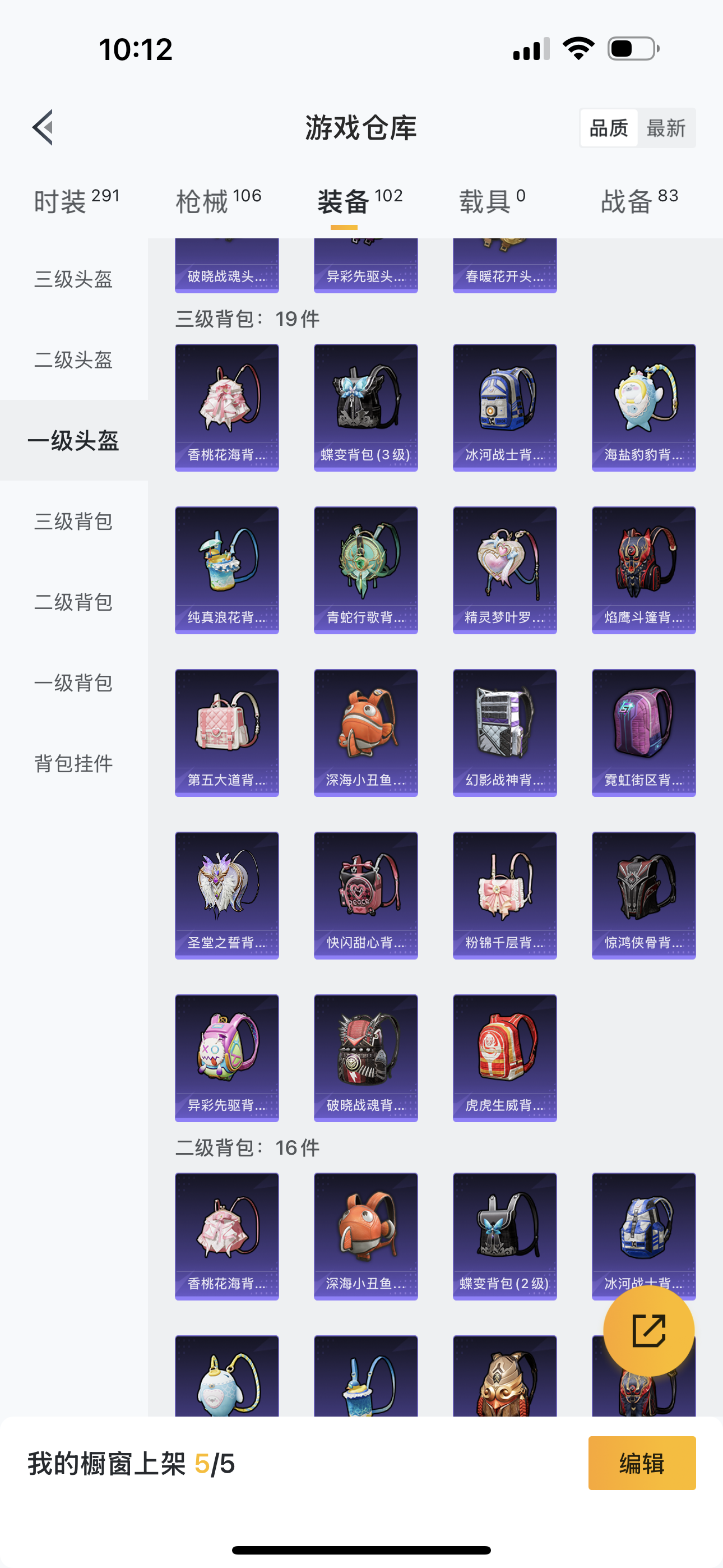The width and height of the screenshot is (723, 1568).
Task: Select 二级头盔 in the sidebar
Action: pos(73,359)
